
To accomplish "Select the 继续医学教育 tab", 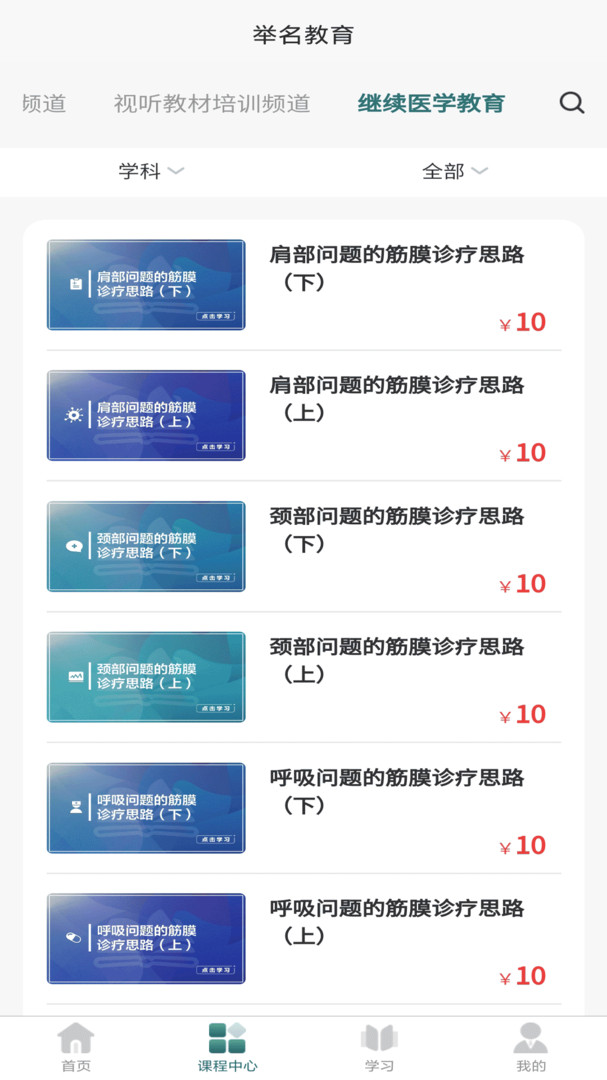I will click(x=431, y=103).
